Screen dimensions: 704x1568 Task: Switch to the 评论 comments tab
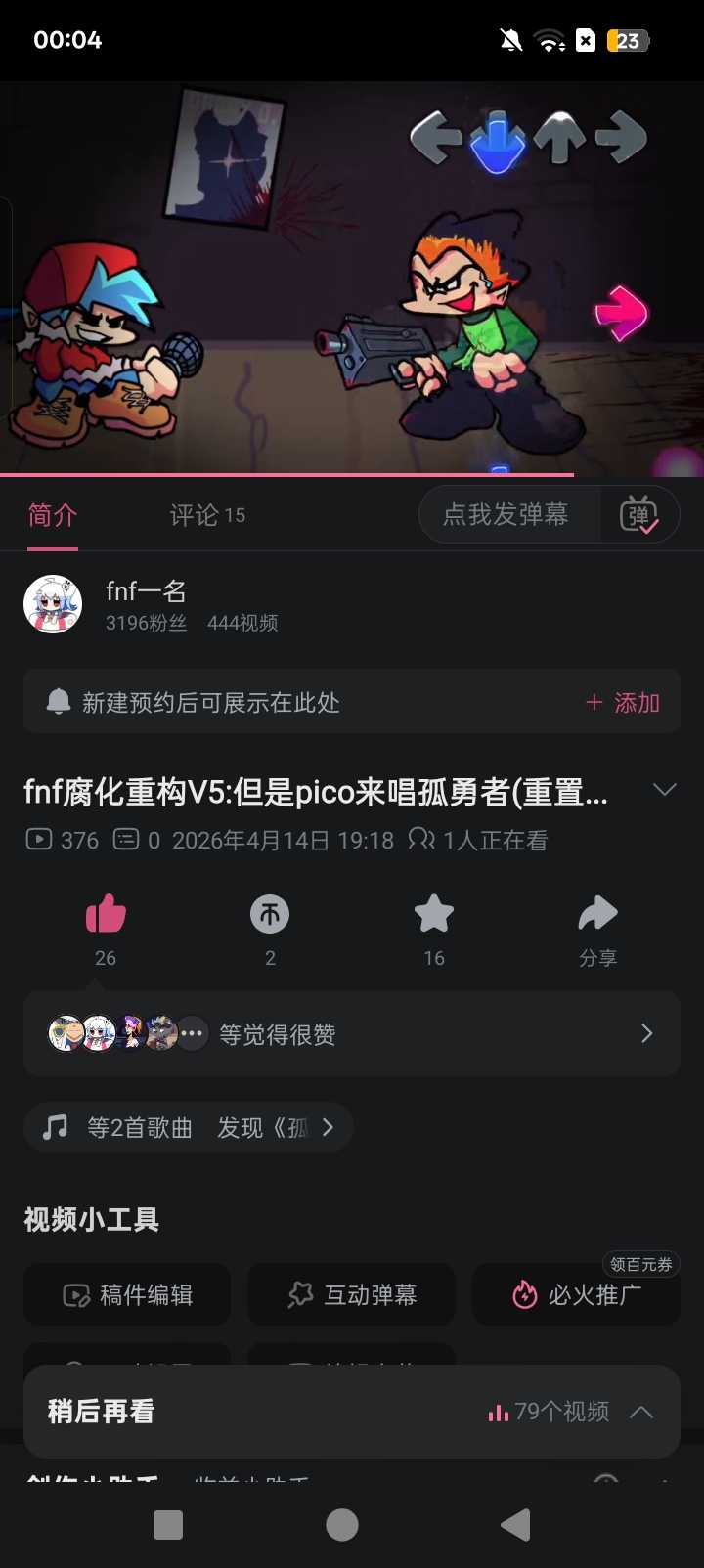coord(206,515)
